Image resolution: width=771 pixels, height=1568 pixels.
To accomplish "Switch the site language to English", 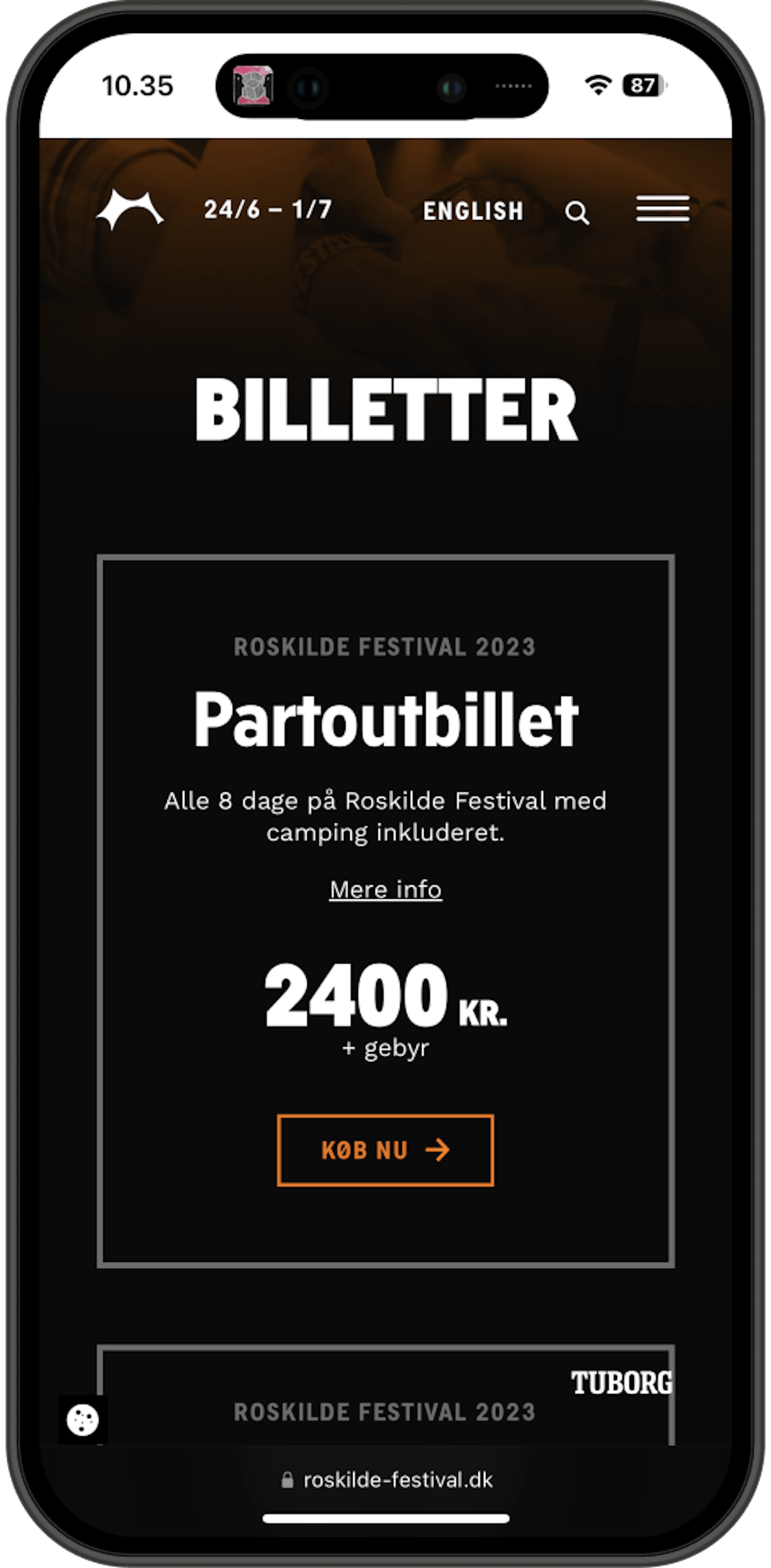I will [473, 211].
